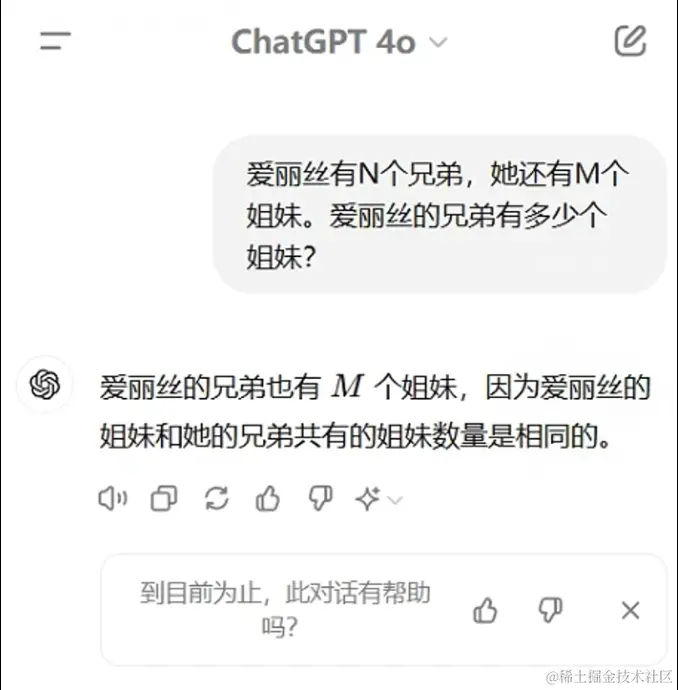Like the assistant's response
The width and height of the screenshot is (678, 690).
coord(268,498)
